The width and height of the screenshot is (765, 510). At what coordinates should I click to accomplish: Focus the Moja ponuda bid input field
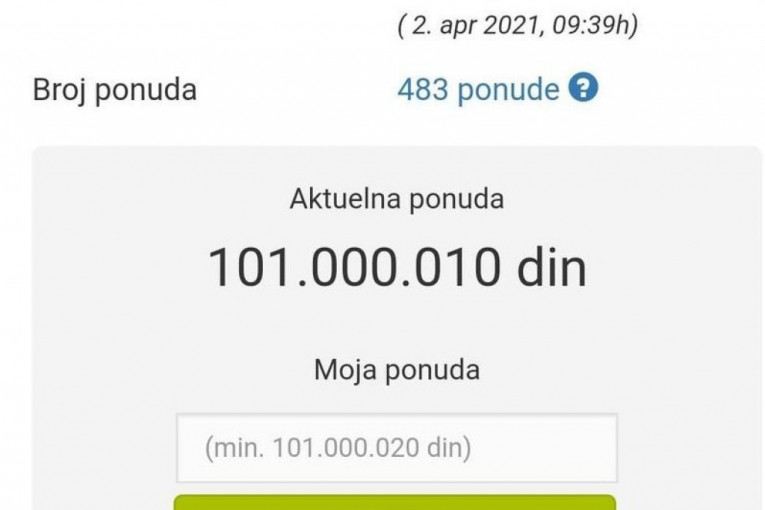pyautogui.click(x=396, y=448)
